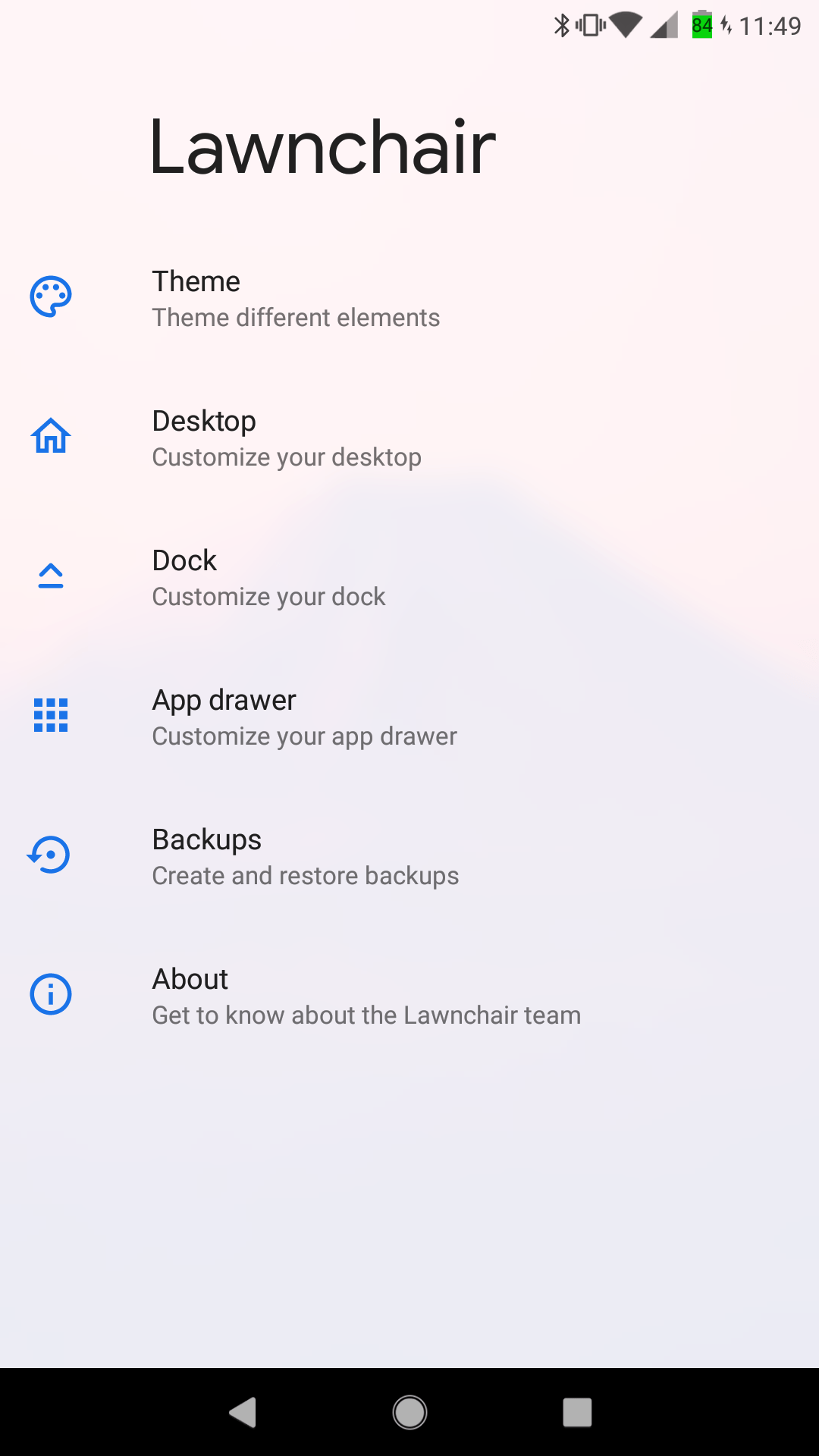Go to Desktop customization
This screenshot has height=1456, width=819.
tap(409, 438)
